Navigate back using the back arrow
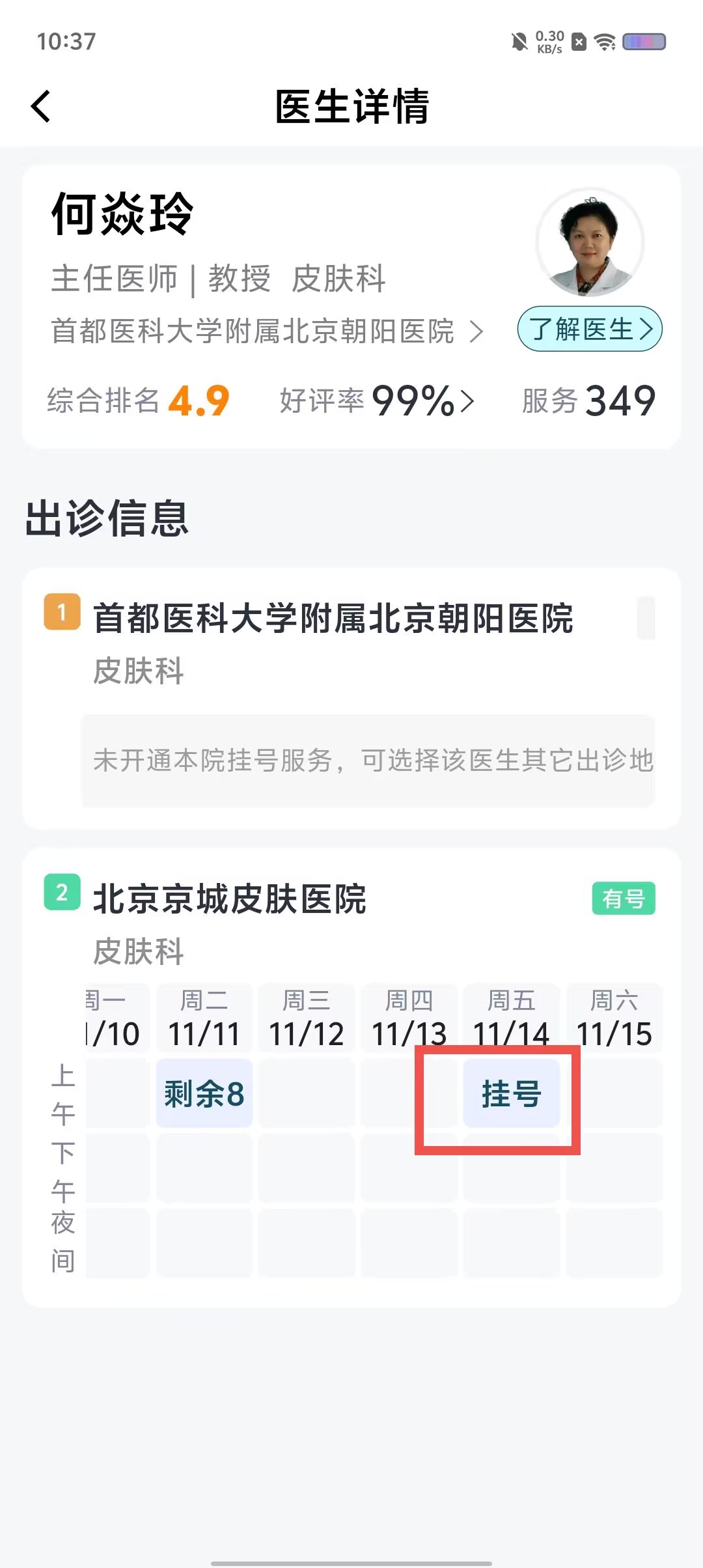Image resolution: width=703 pixels, height=1568 pixels. 41,106
